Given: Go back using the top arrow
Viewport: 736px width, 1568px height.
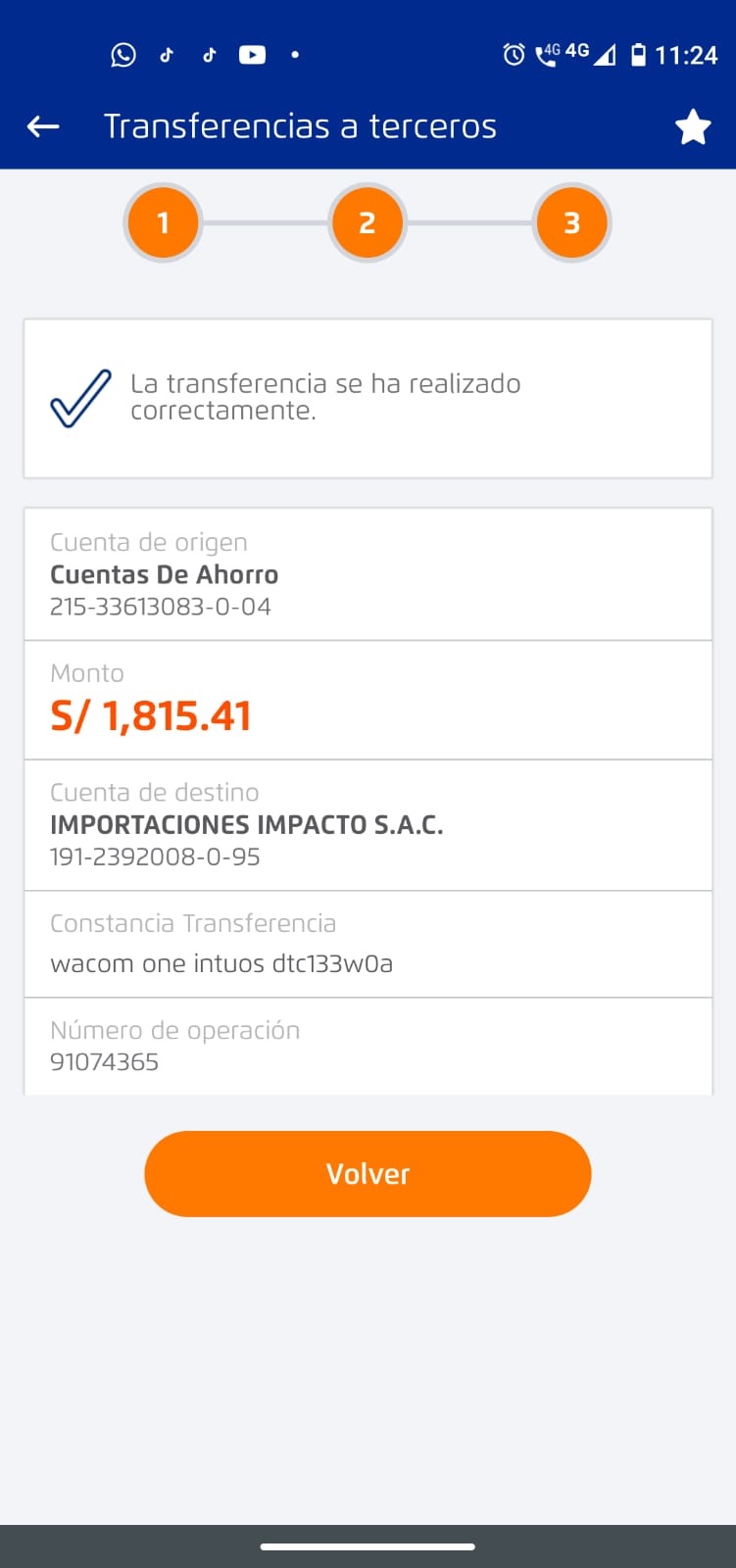Looking at the screenshot, I should point(43,126).
